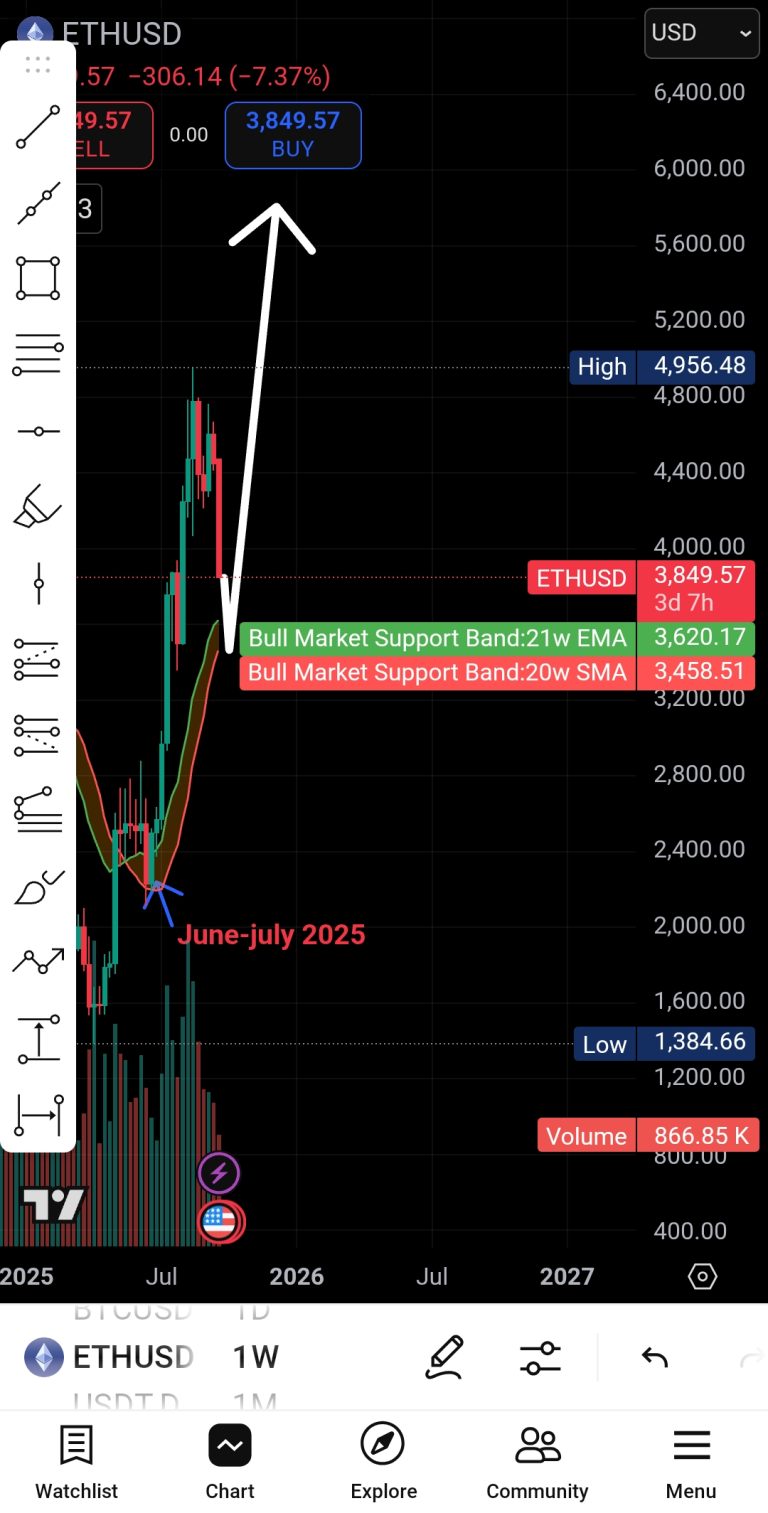This screenshot has width=768, height=1513.
Task: Open the indicators and settings sliders
Action: pyautogui.click(x=540, y=1357)
